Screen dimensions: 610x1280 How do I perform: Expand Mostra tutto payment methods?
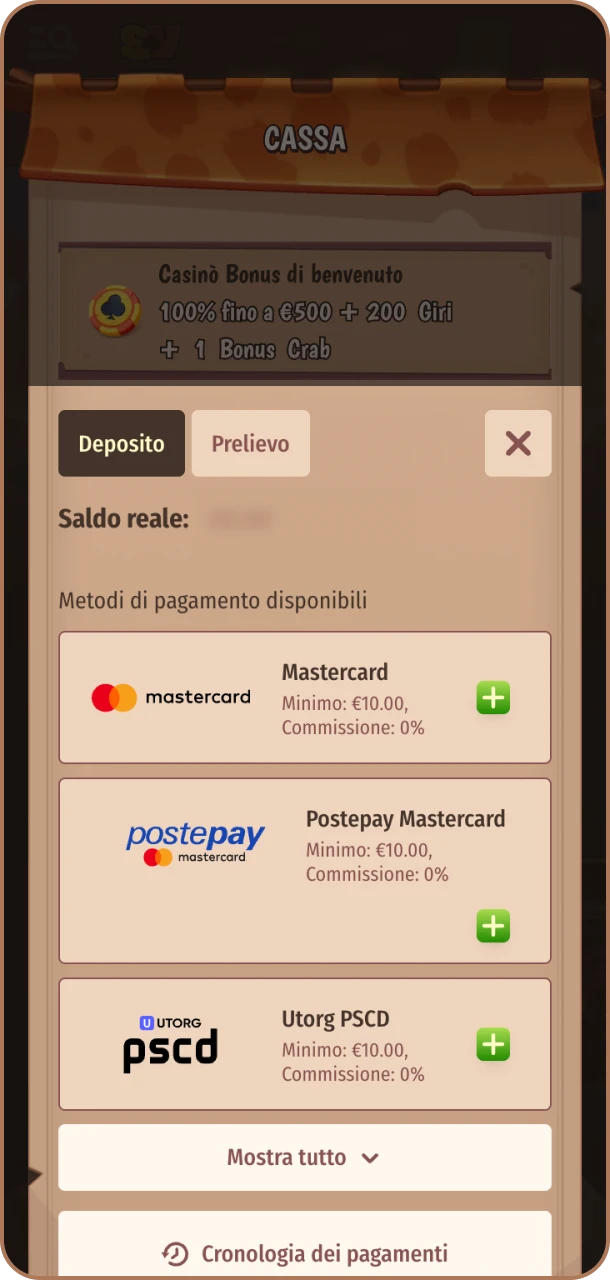coord(304,1157)
